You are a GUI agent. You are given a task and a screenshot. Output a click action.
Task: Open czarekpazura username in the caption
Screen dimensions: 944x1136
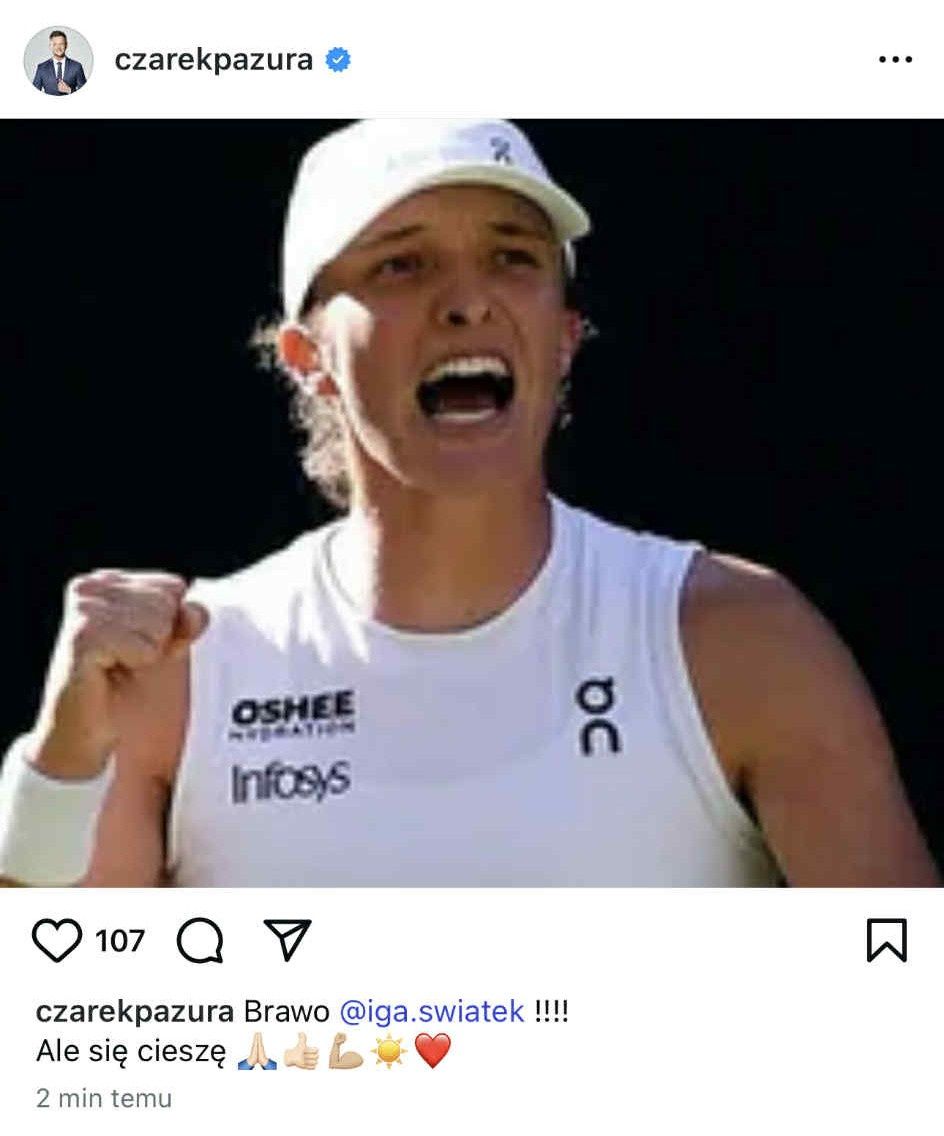pyautogui.click(x=134, y=1011)
